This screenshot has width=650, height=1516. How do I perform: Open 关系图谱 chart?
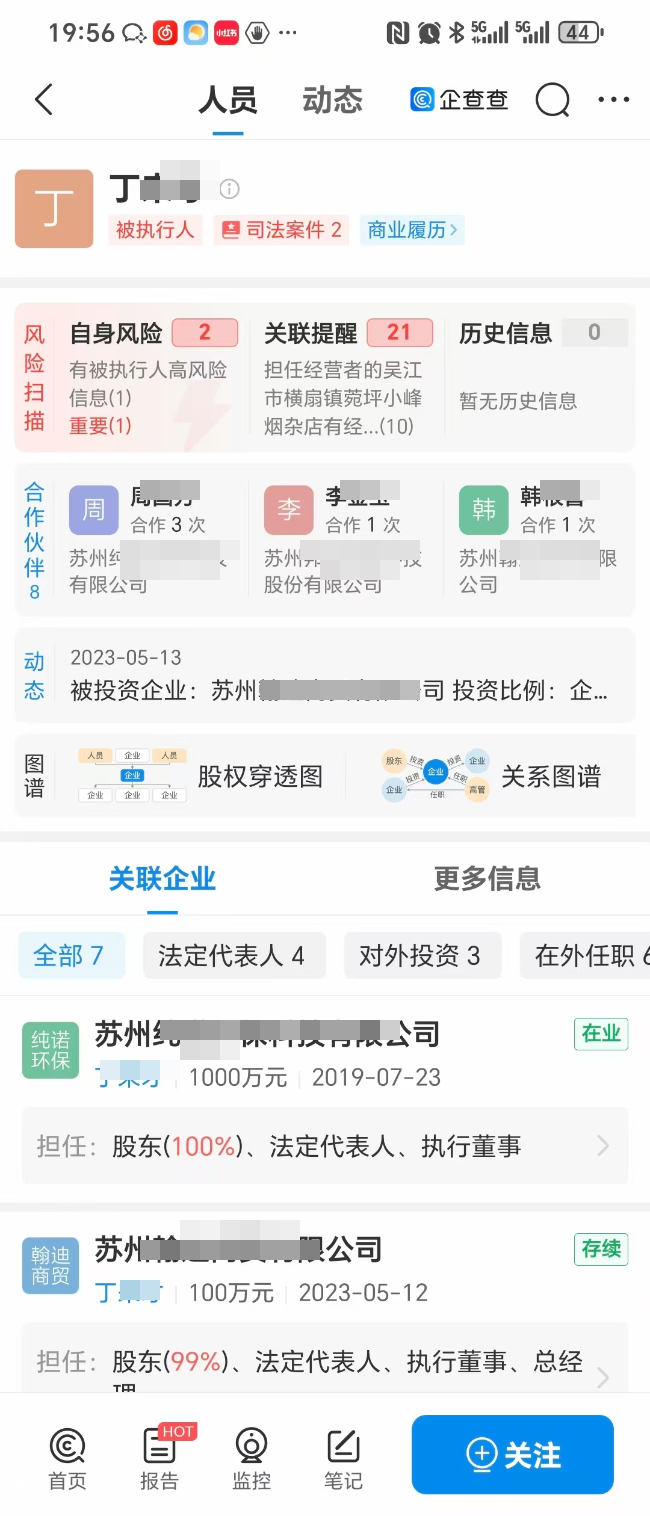coord(492,776)
